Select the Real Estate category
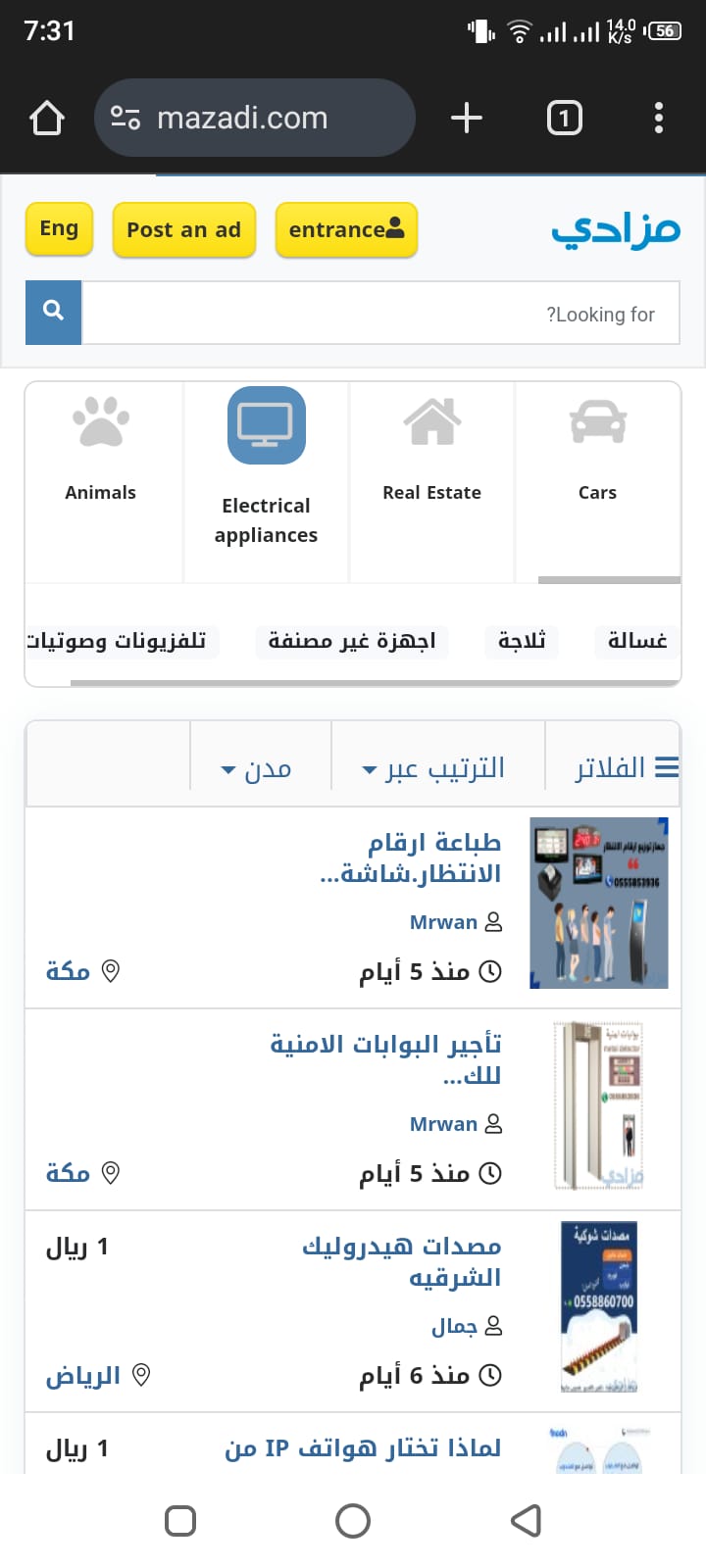Image resolution: width=706 pixels, height=1568 pixels. coord(431,451)
